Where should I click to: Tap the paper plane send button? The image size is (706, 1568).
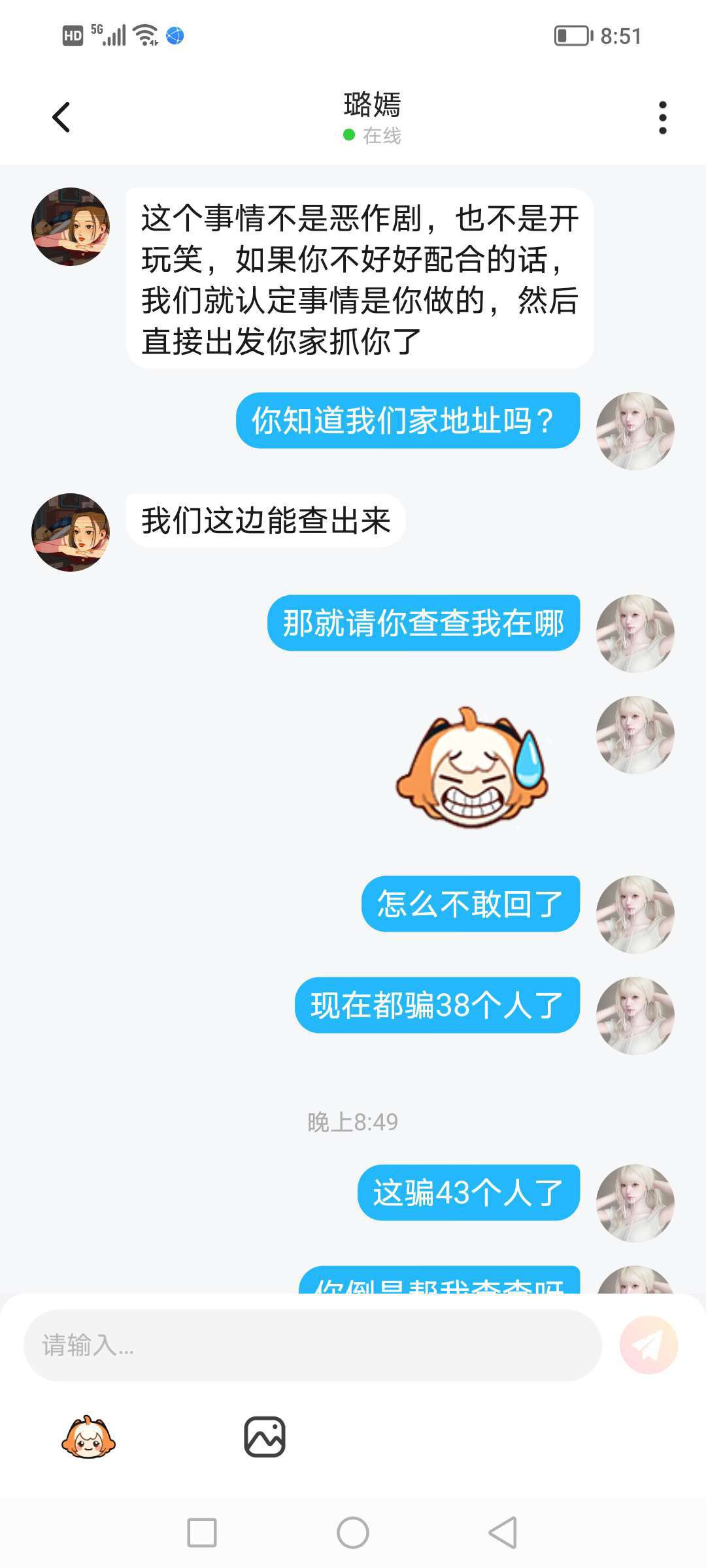(x=648, y=1345)
